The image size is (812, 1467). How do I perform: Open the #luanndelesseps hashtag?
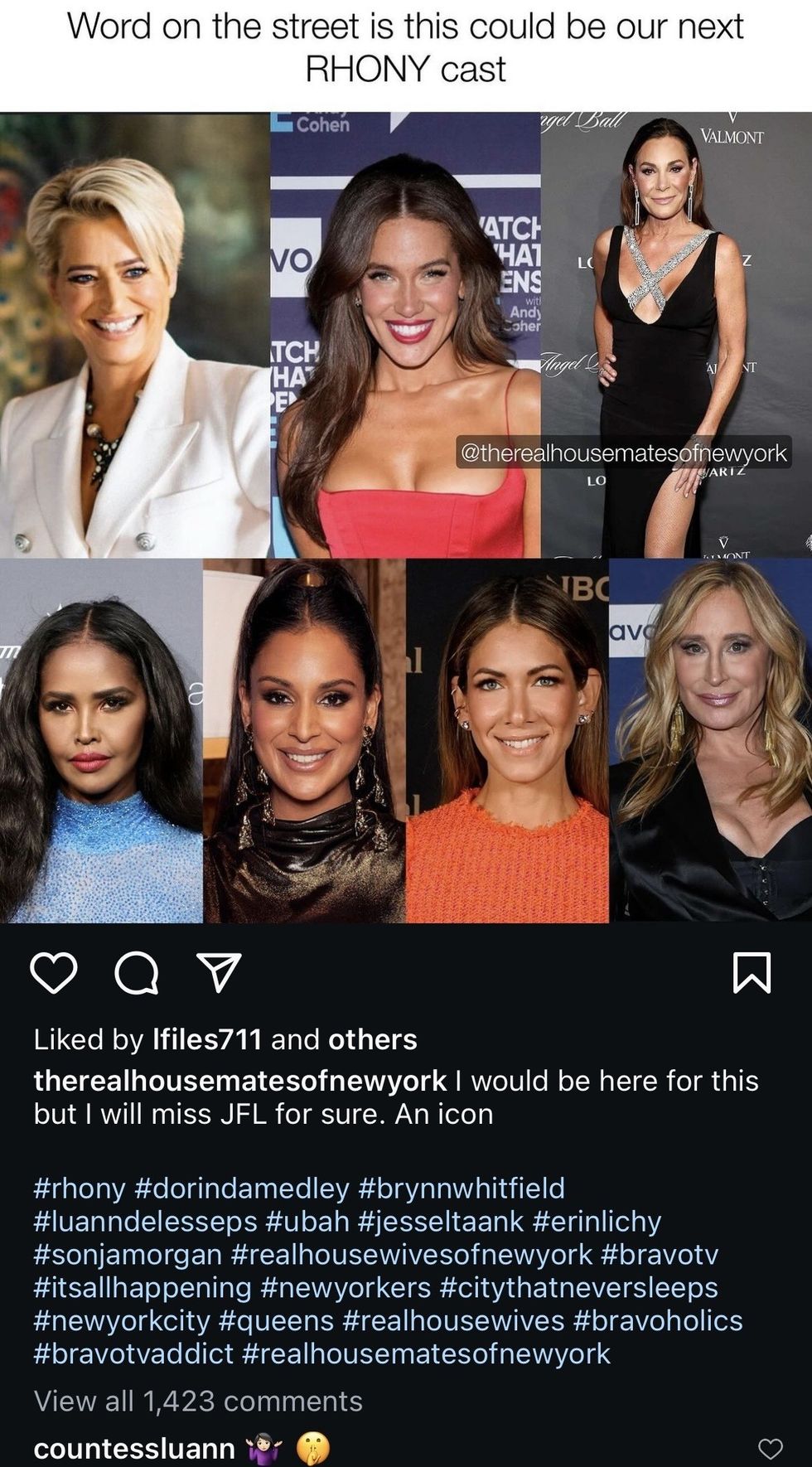[x=146, y=1221]
